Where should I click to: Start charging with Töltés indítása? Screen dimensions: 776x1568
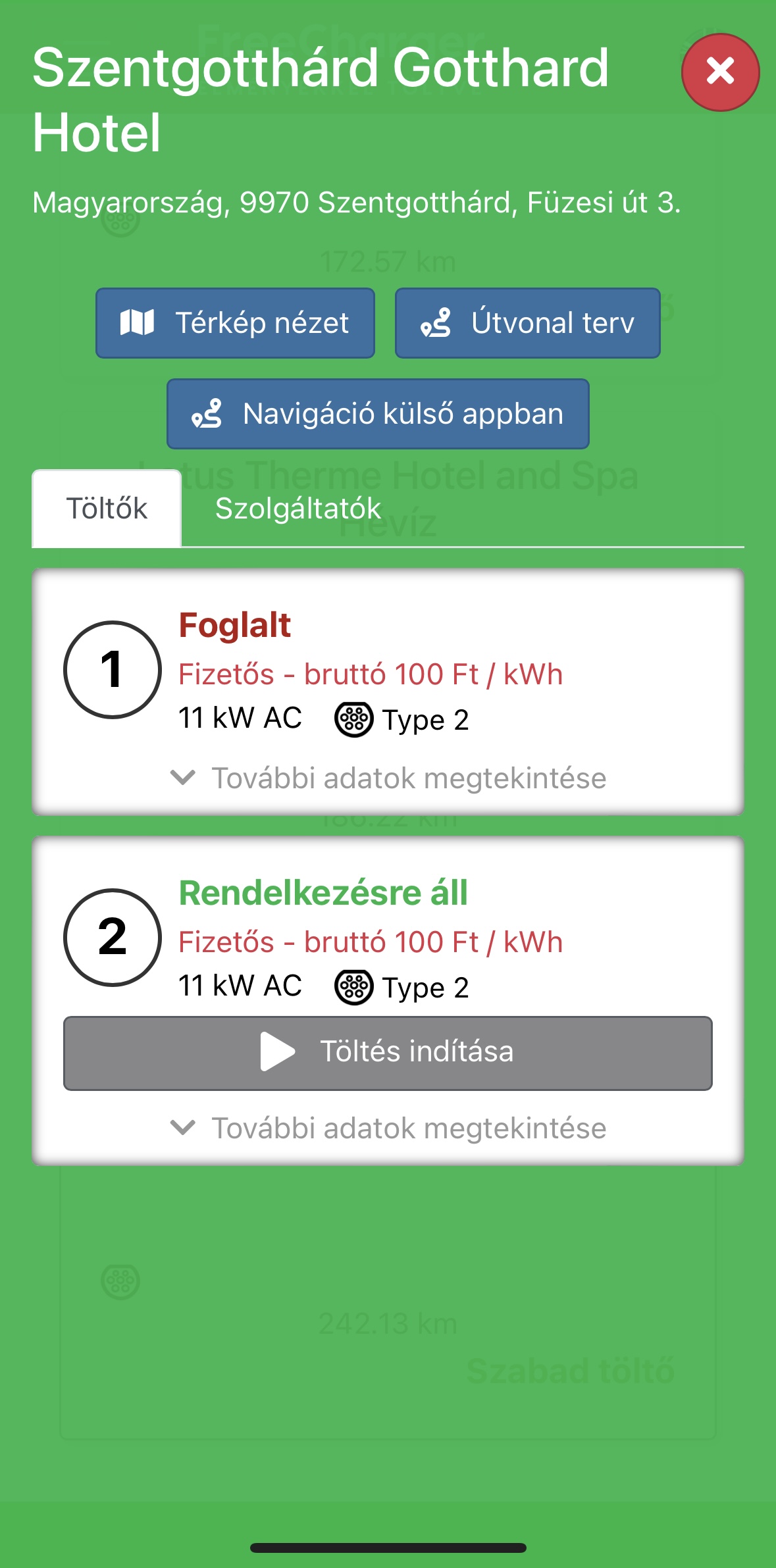click(388, 1053)
